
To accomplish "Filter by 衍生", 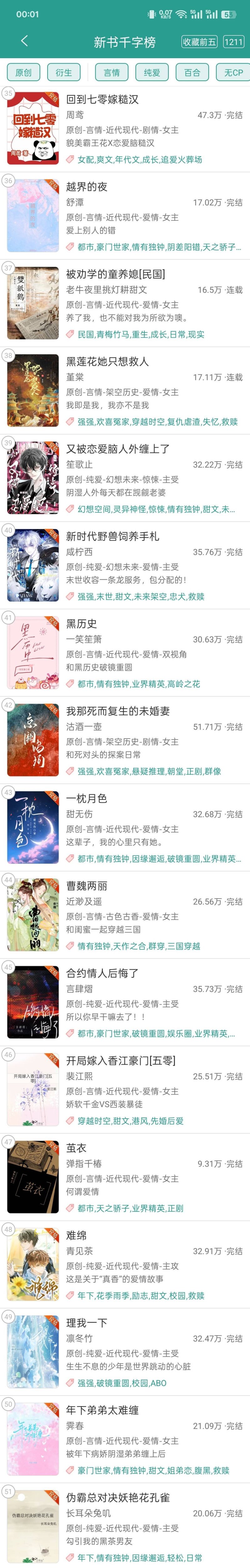I will tap(64, 72).
